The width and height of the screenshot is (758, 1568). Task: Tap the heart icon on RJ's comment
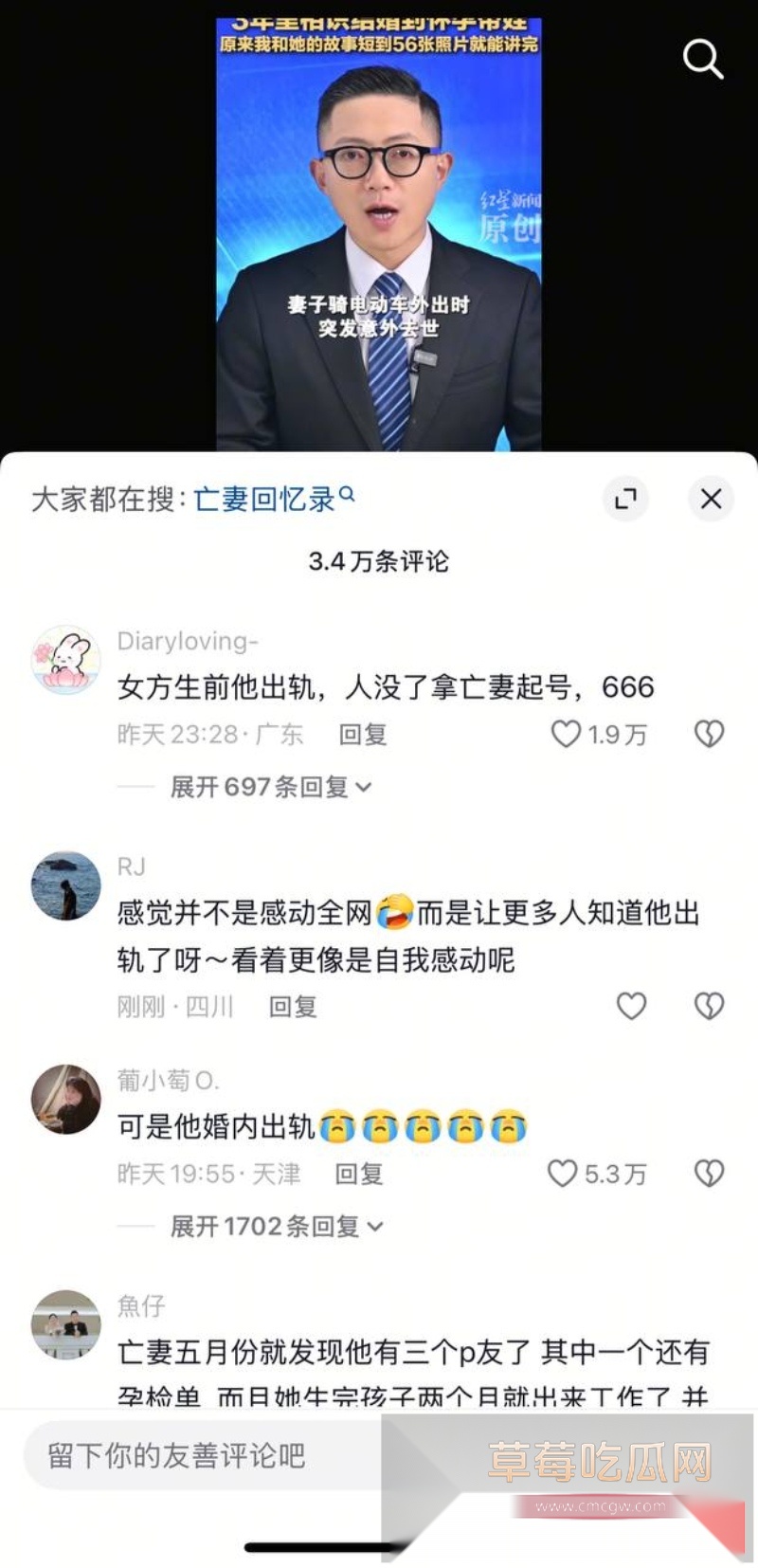631,1006
